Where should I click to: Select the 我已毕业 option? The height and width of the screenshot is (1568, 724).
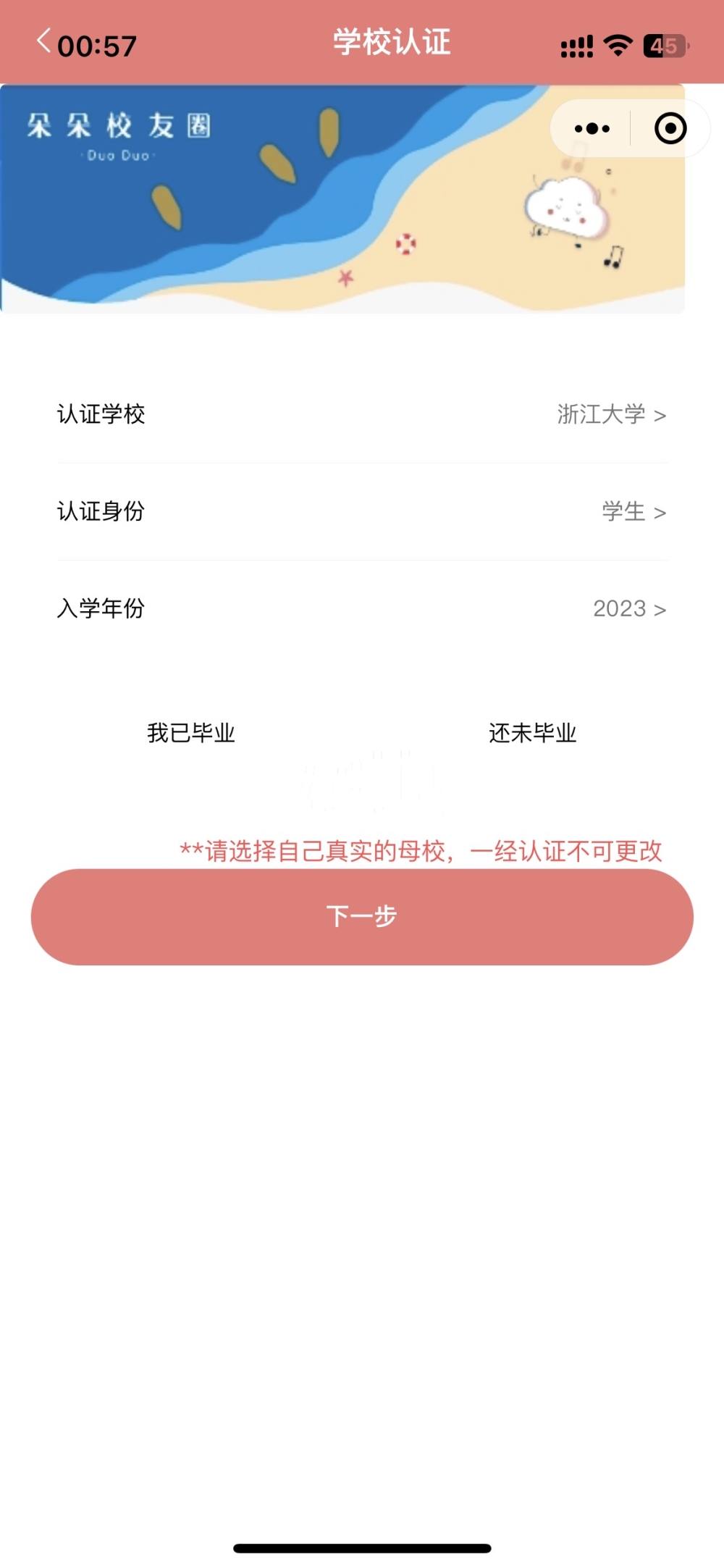click(x=191, y=733)
